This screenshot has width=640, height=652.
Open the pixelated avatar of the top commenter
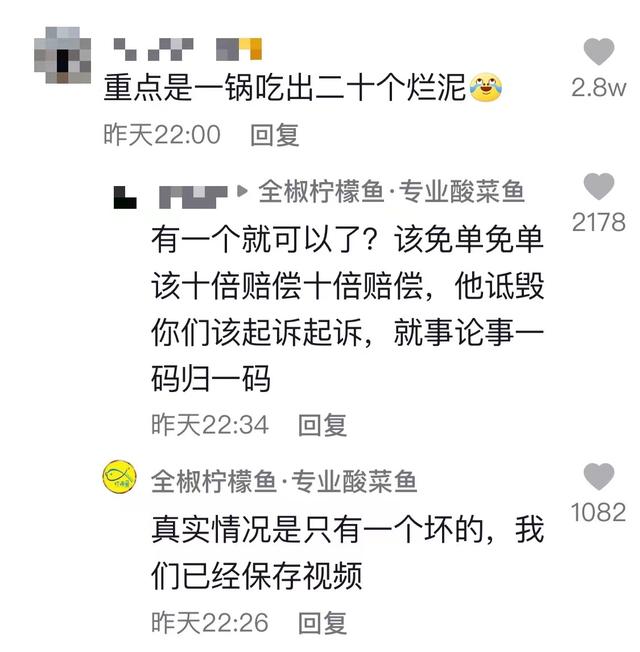(x=62, y=57)
